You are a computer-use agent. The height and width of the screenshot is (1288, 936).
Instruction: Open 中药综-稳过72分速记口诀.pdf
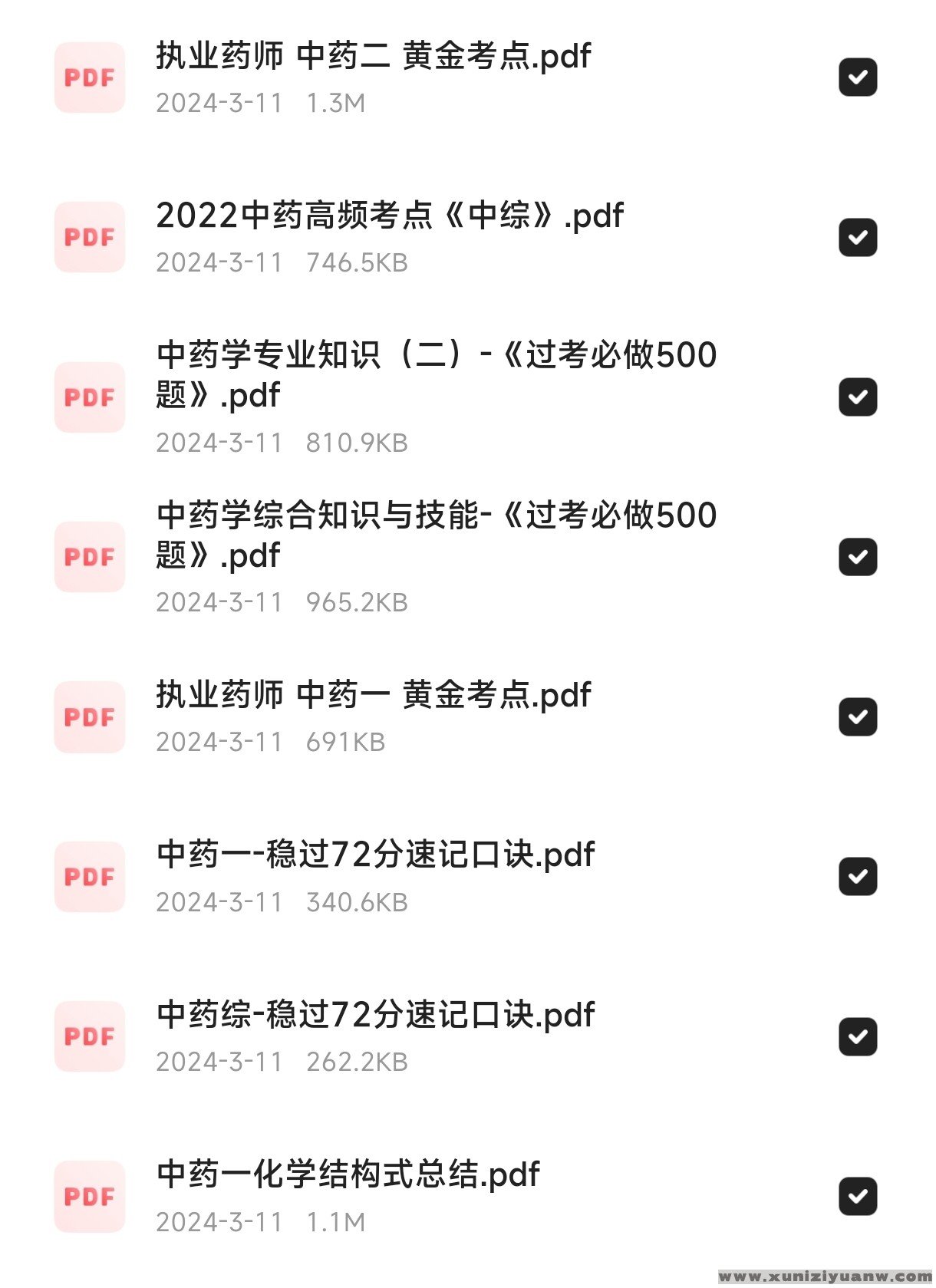click(x=375, y=1015)
